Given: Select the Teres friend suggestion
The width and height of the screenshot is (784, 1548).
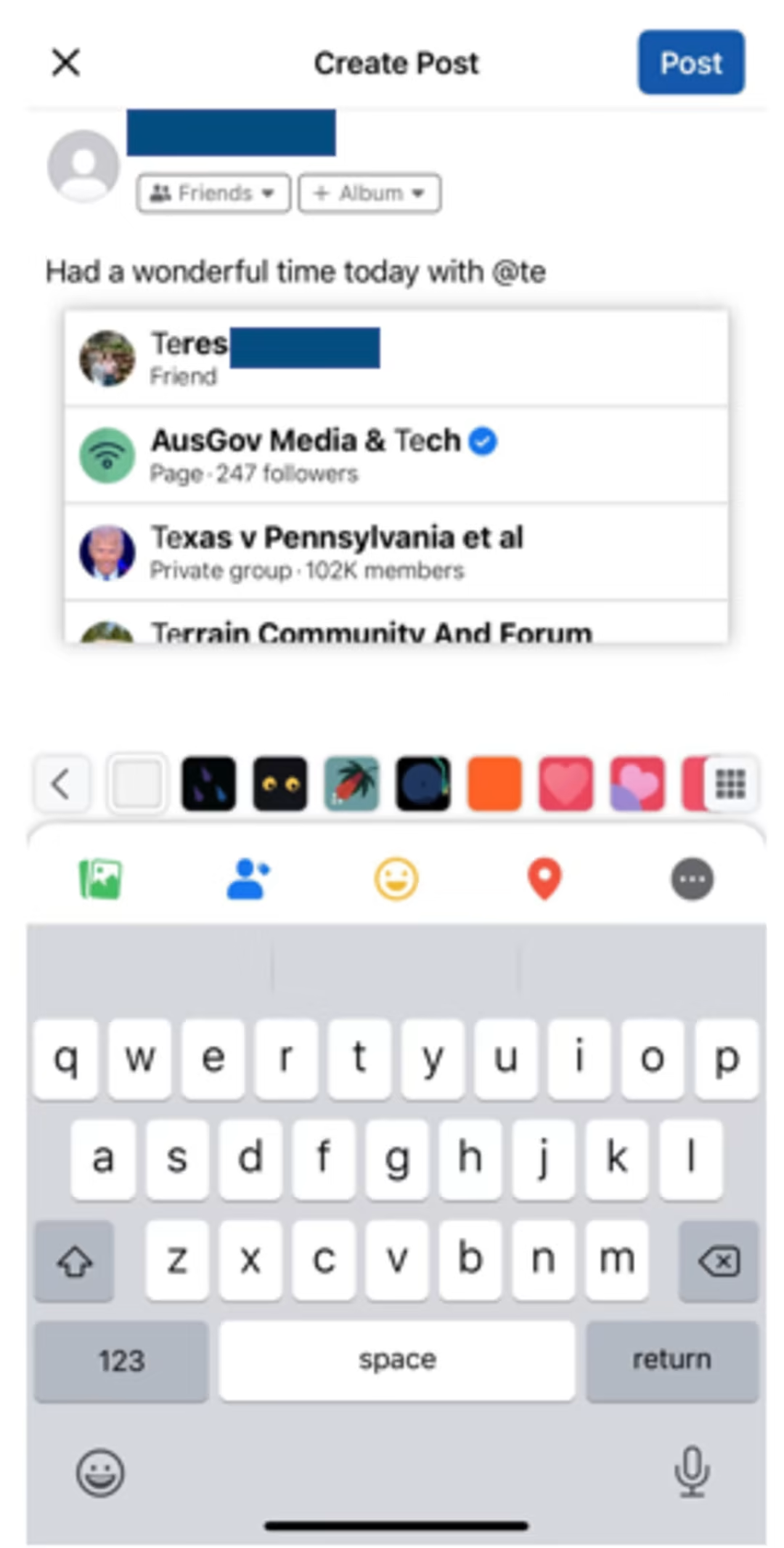Looking at the screenshot, I should (395, 358).
